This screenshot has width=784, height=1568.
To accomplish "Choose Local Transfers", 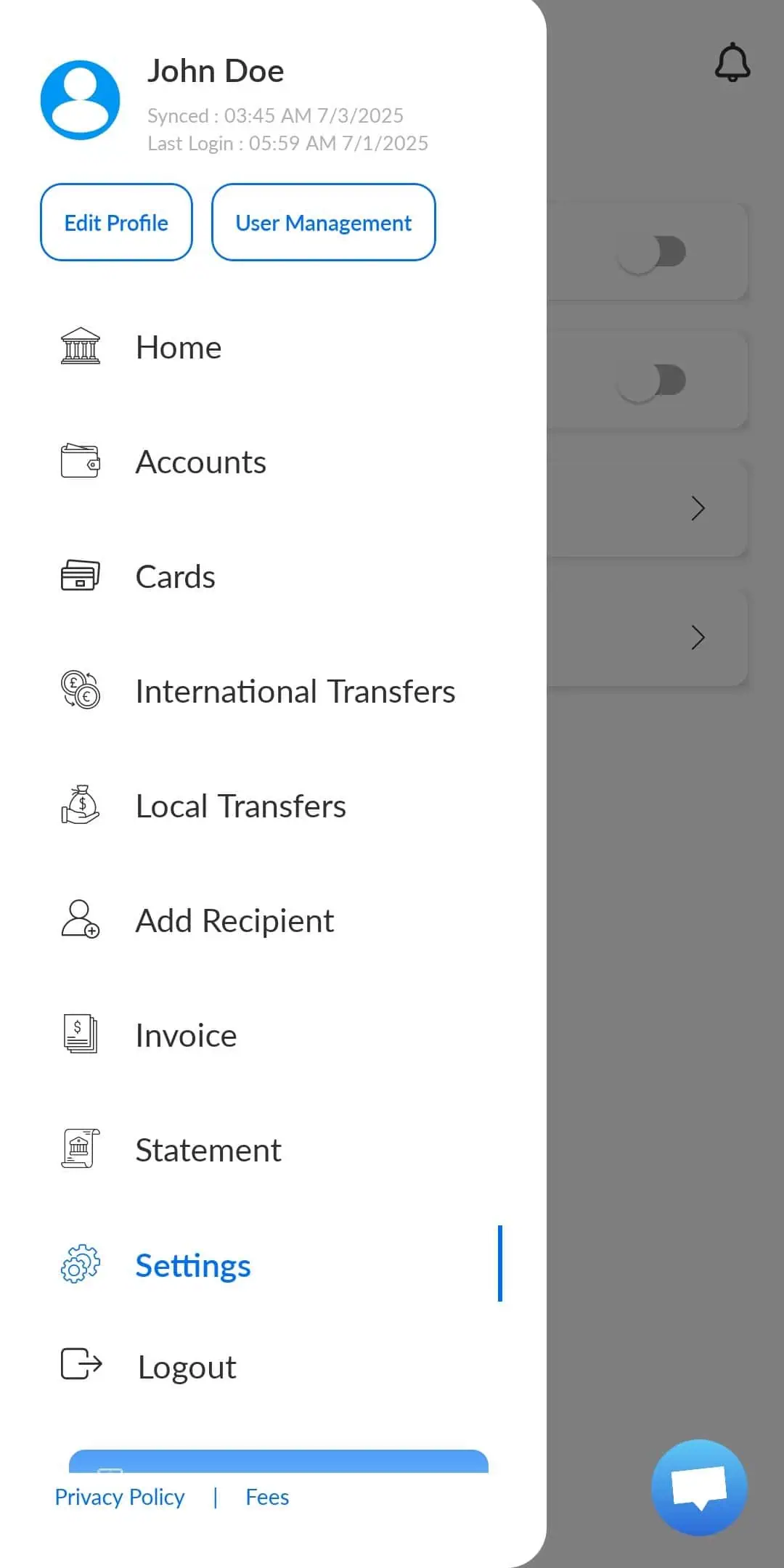I will tap(273, 806).
